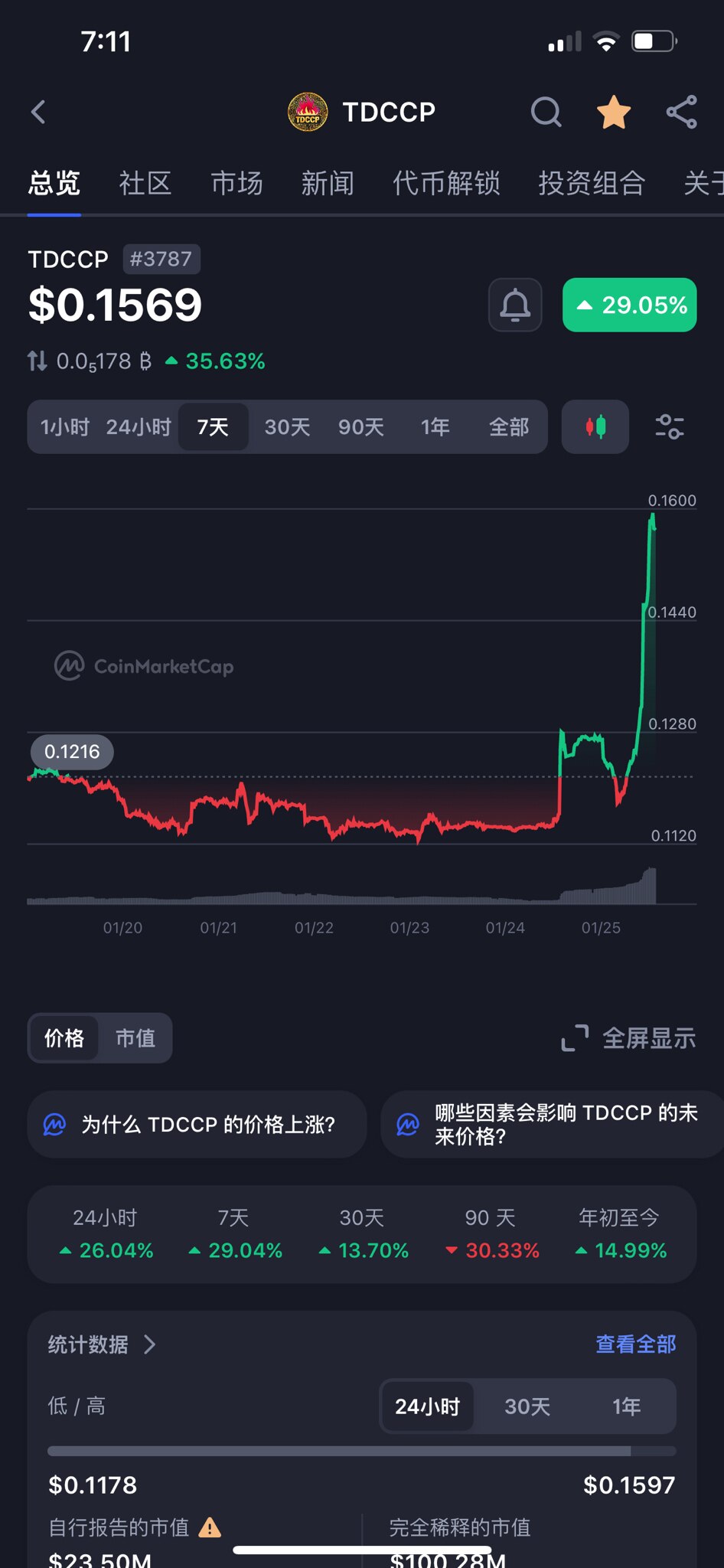Open chart settings sliders icon

coord(670,427)
